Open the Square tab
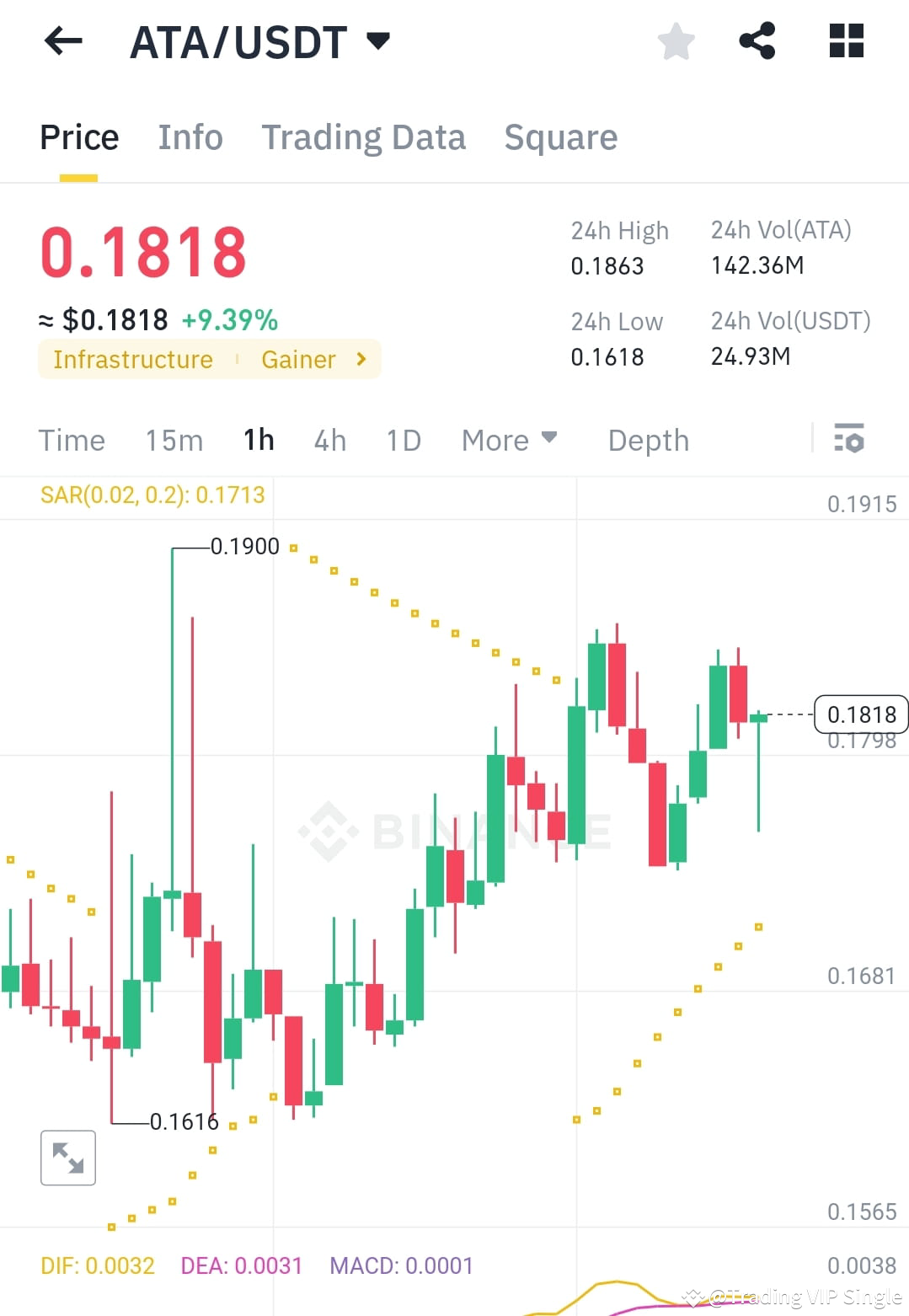This screenshot has width=909, height=1316. click(x=560, y=136)
